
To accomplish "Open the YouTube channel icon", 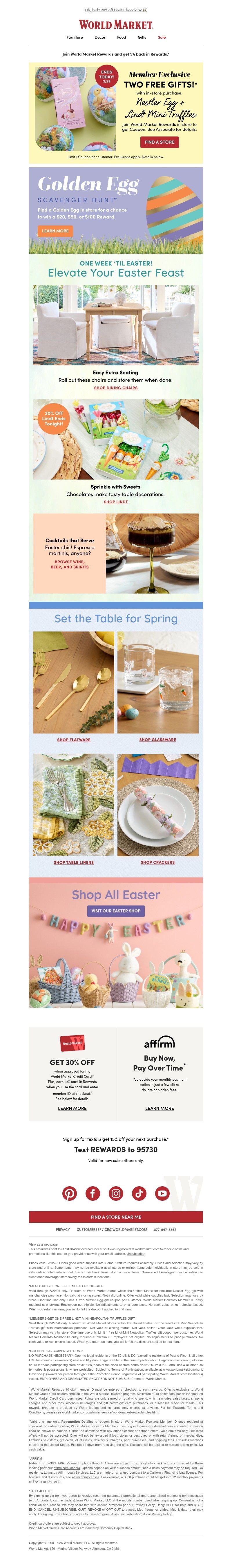I will tap(162, 1193).
